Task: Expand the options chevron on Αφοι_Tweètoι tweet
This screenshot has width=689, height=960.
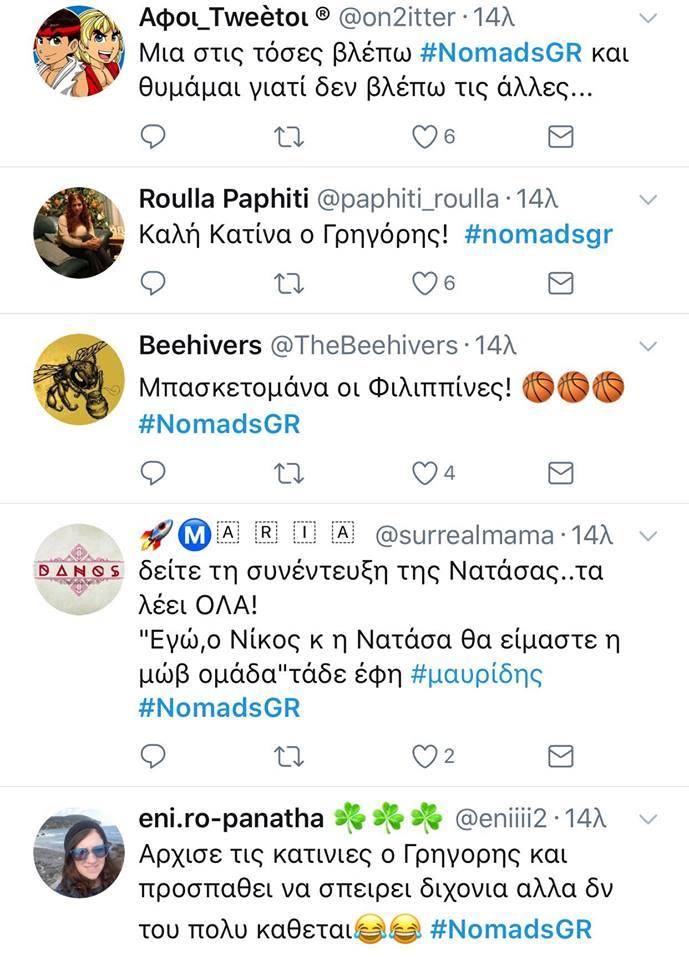Action: click(x=649, y=19)
